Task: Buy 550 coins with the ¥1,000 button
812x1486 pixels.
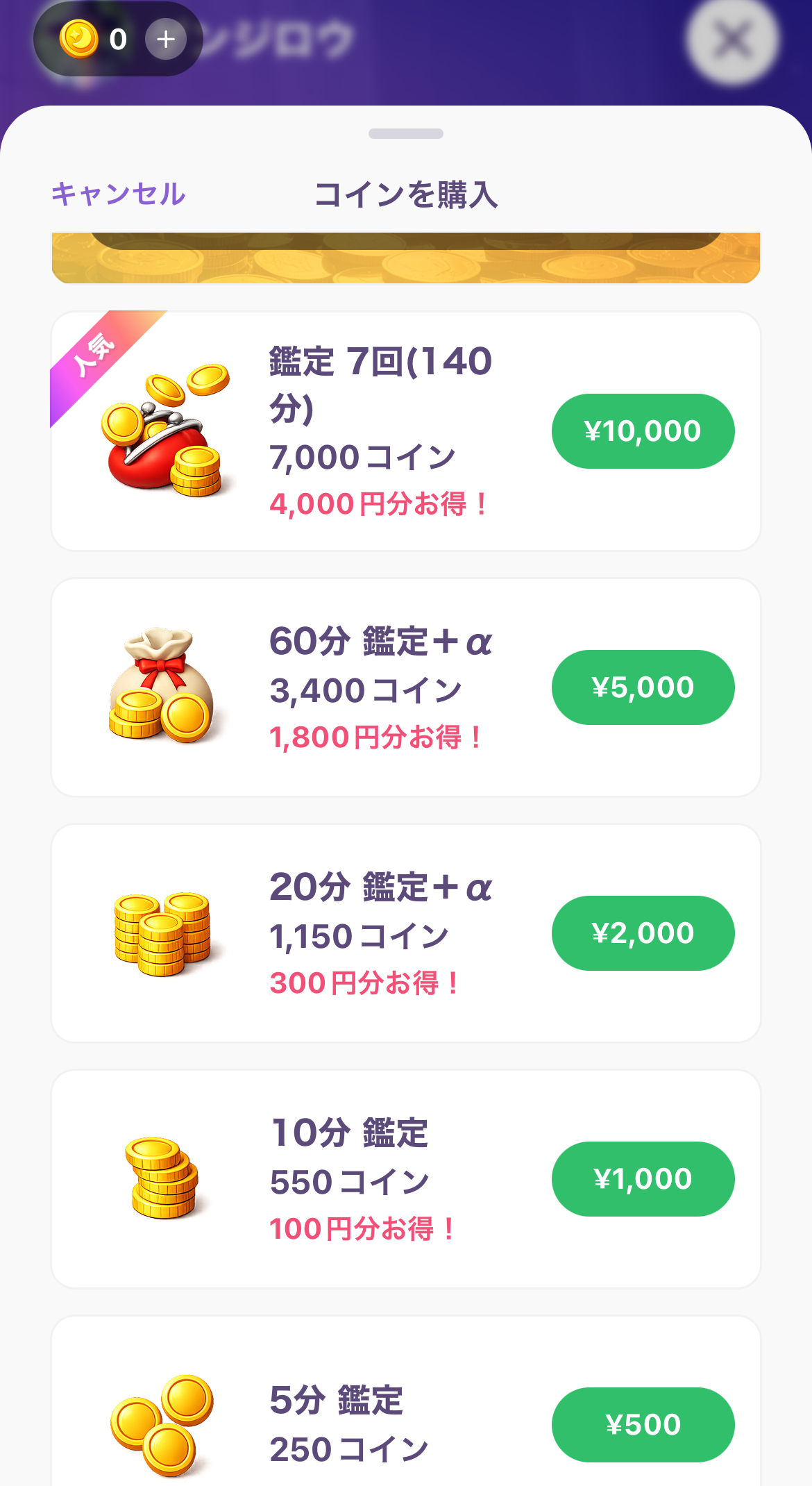Action: click(x=643, y=1179)
